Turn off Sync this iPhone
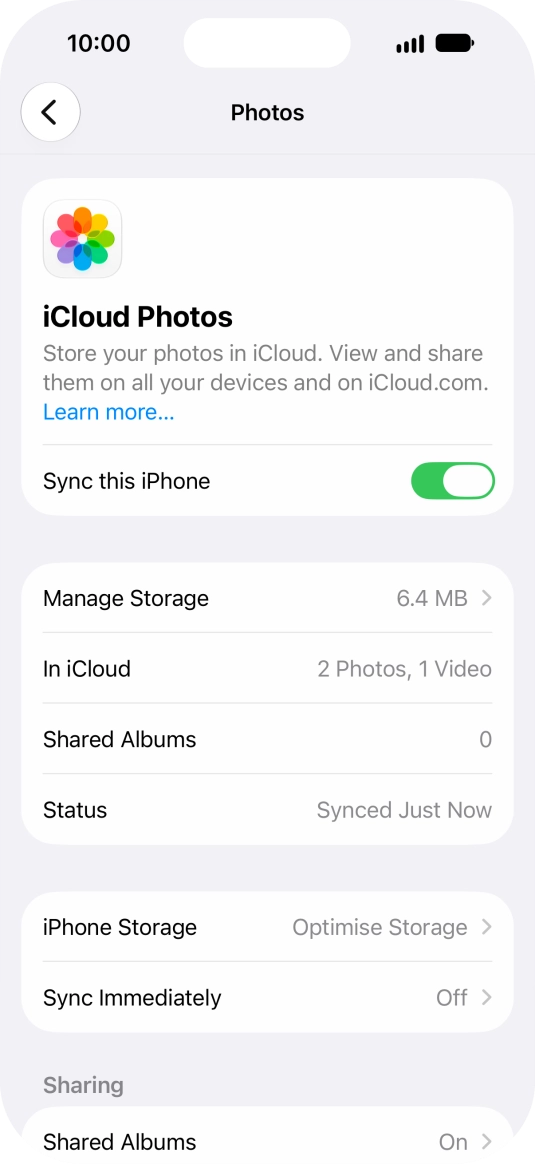The height and width of the screenshot is (1164, 535). 453,481
